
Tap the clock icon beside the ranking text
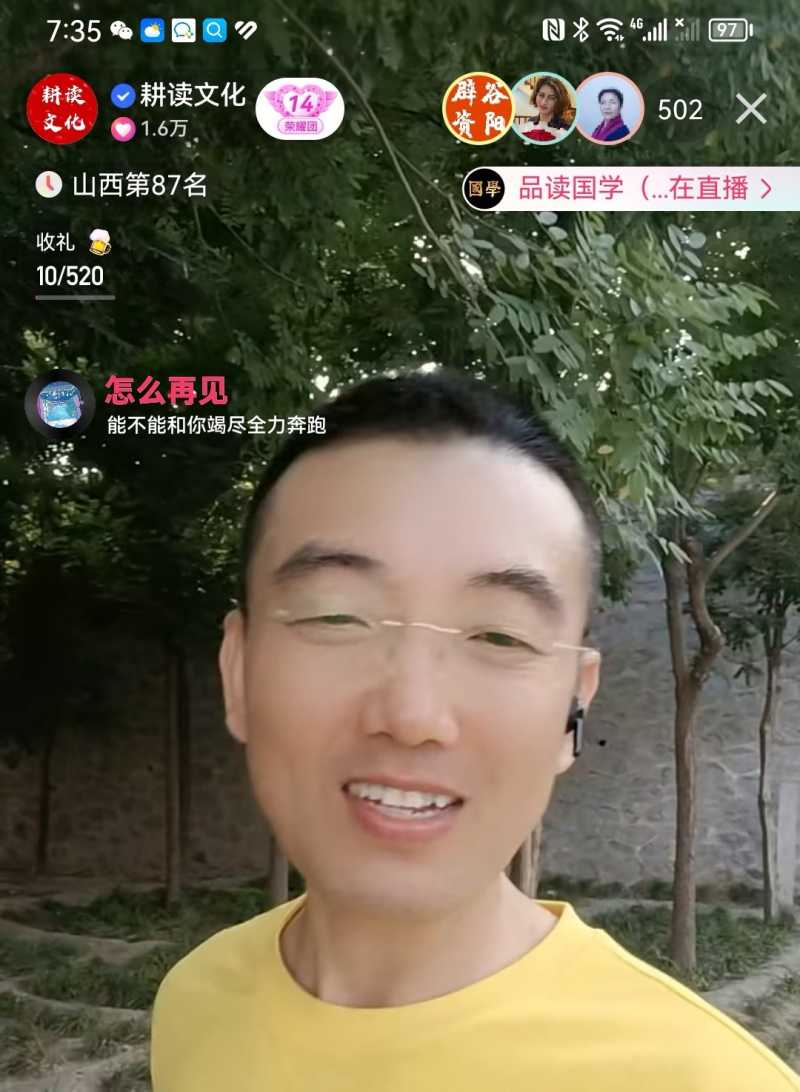(50, 181)
